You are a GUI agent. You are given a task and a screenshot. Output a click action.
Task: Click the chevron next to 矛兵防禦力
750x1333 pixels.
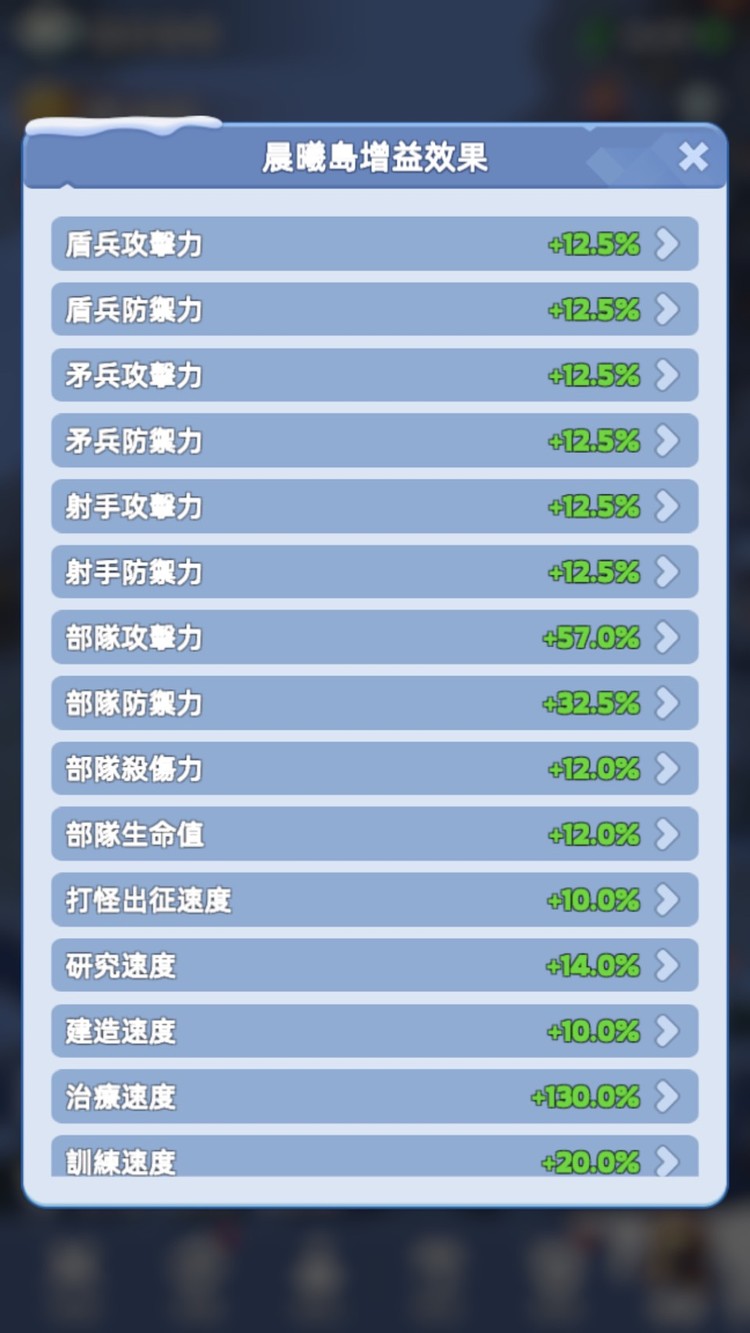(x=668, y=441)
